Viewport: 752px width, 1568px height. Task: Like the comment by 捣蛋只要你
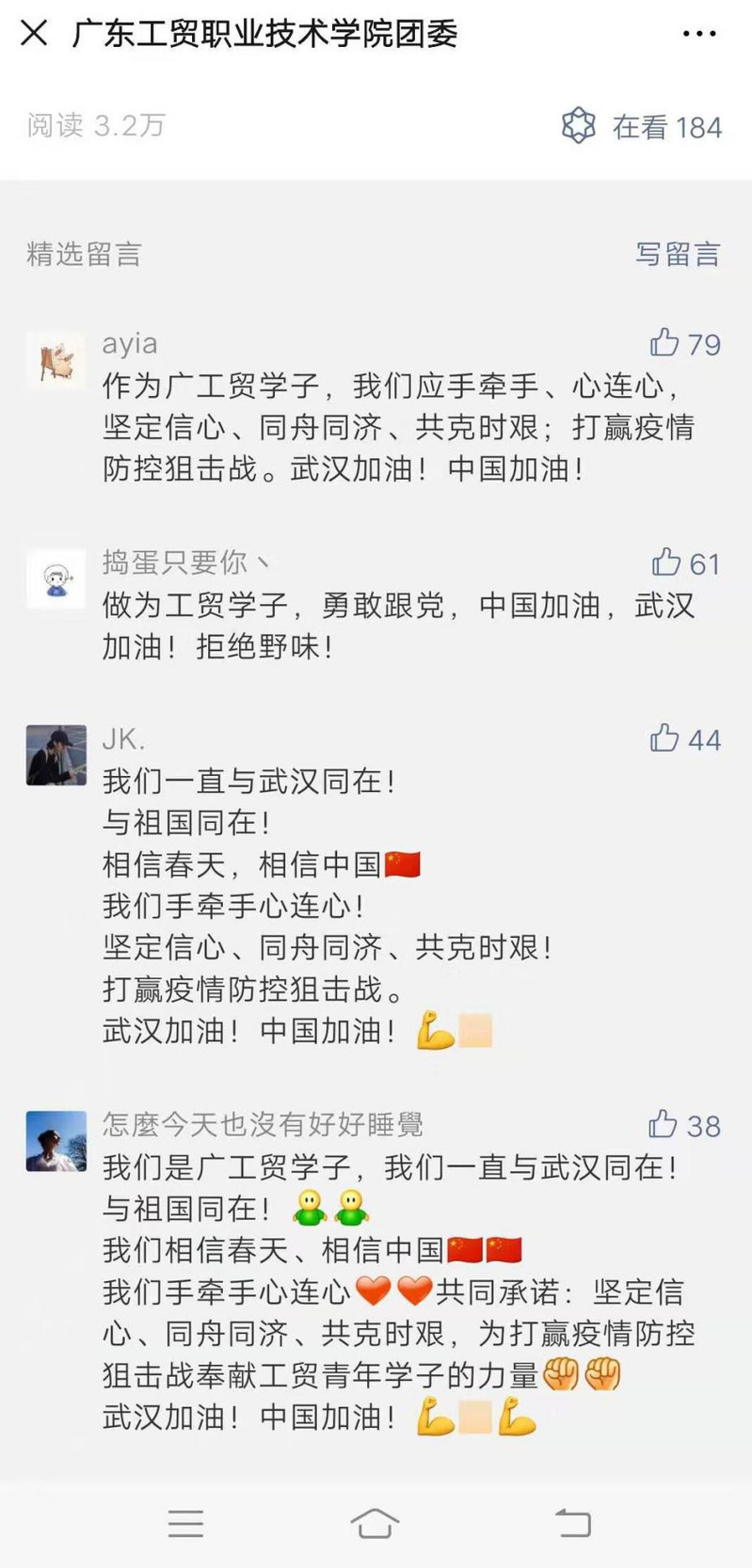(x=666, y=562)
